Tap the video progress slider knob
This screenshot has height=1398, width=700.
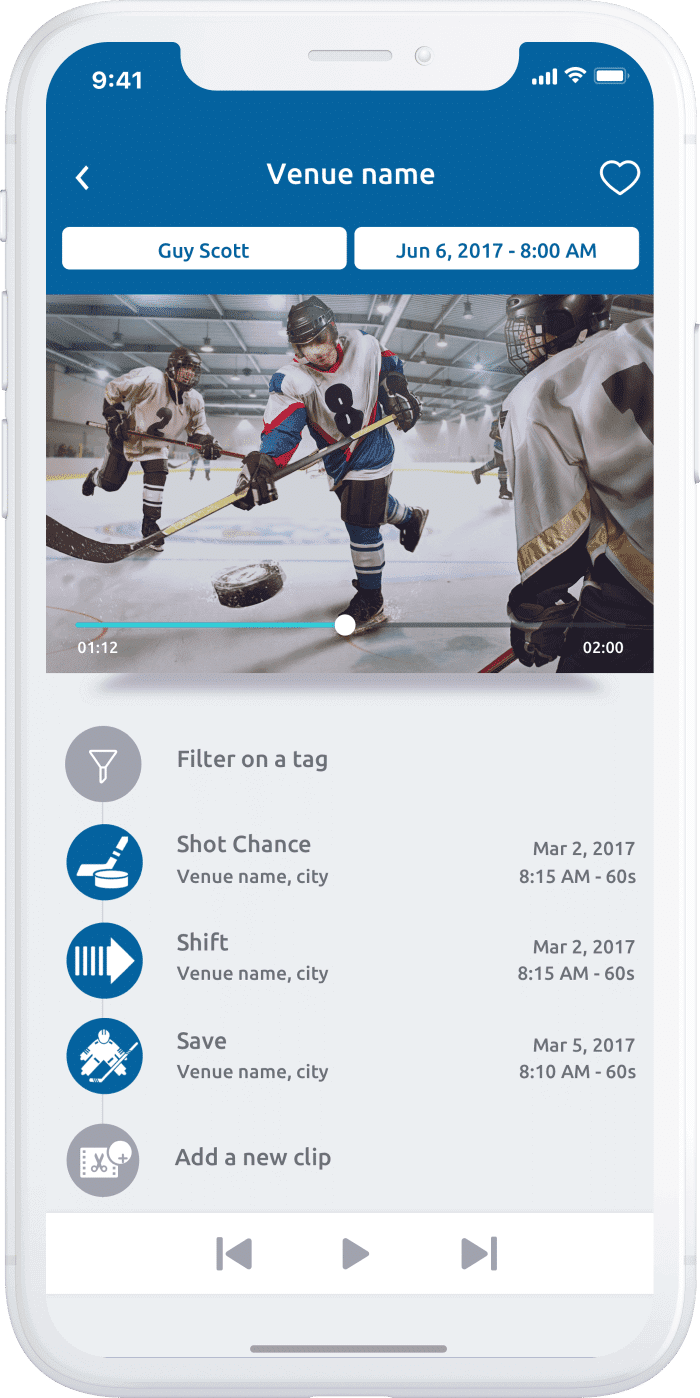(x=345, y=625)
